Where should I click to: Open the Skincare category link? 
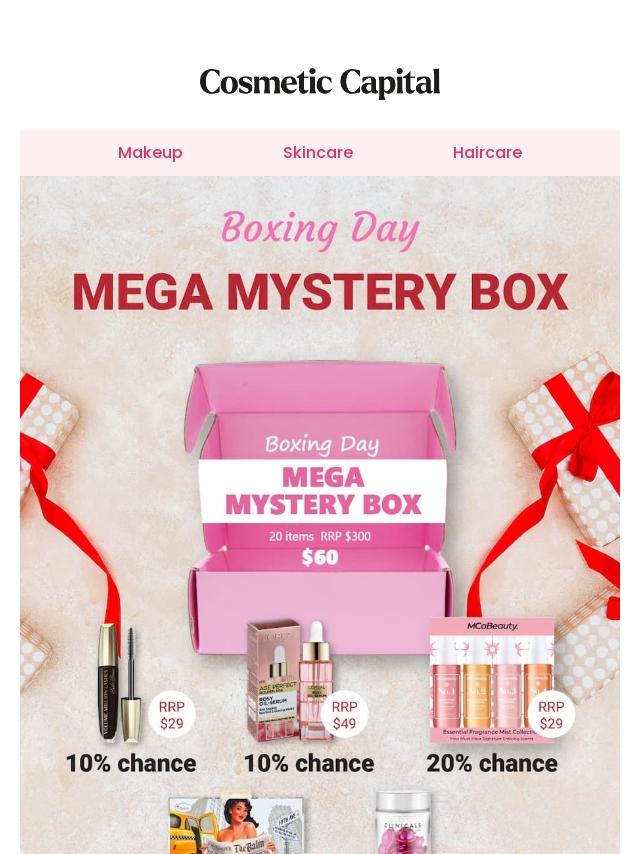[317, 153]
